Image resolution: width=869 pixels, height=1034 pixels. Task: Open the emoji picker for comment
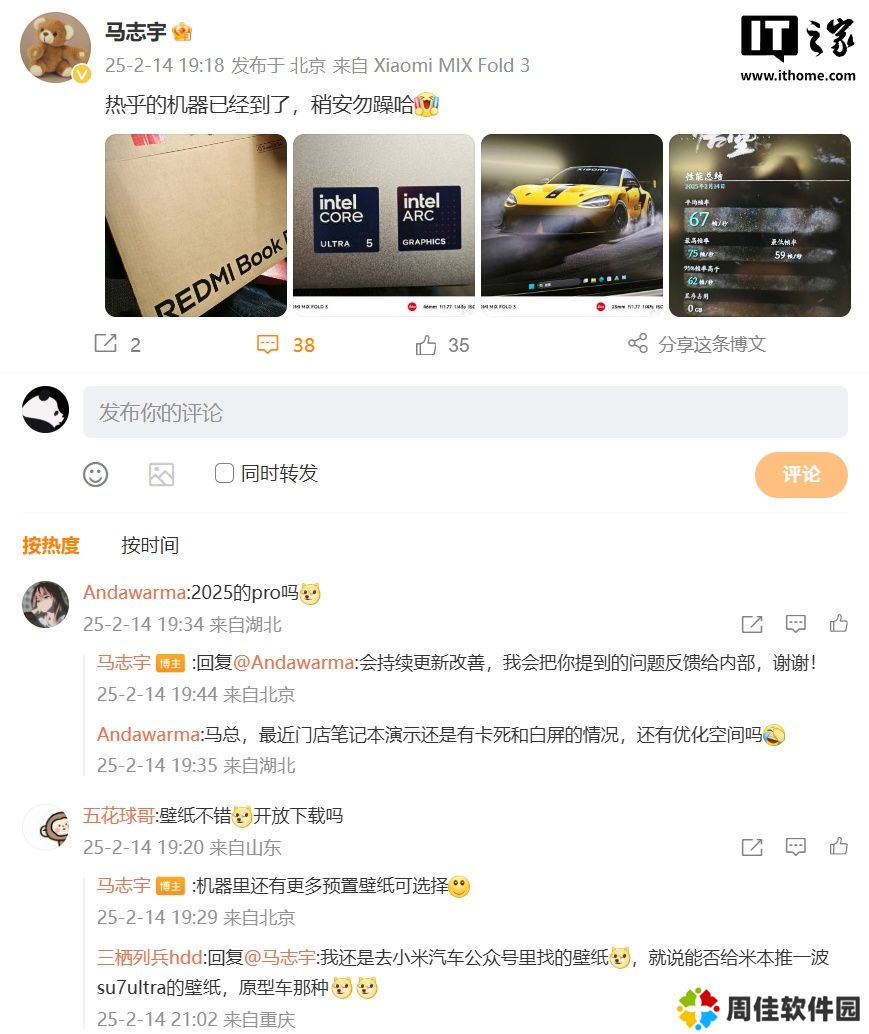click(96, 474)
